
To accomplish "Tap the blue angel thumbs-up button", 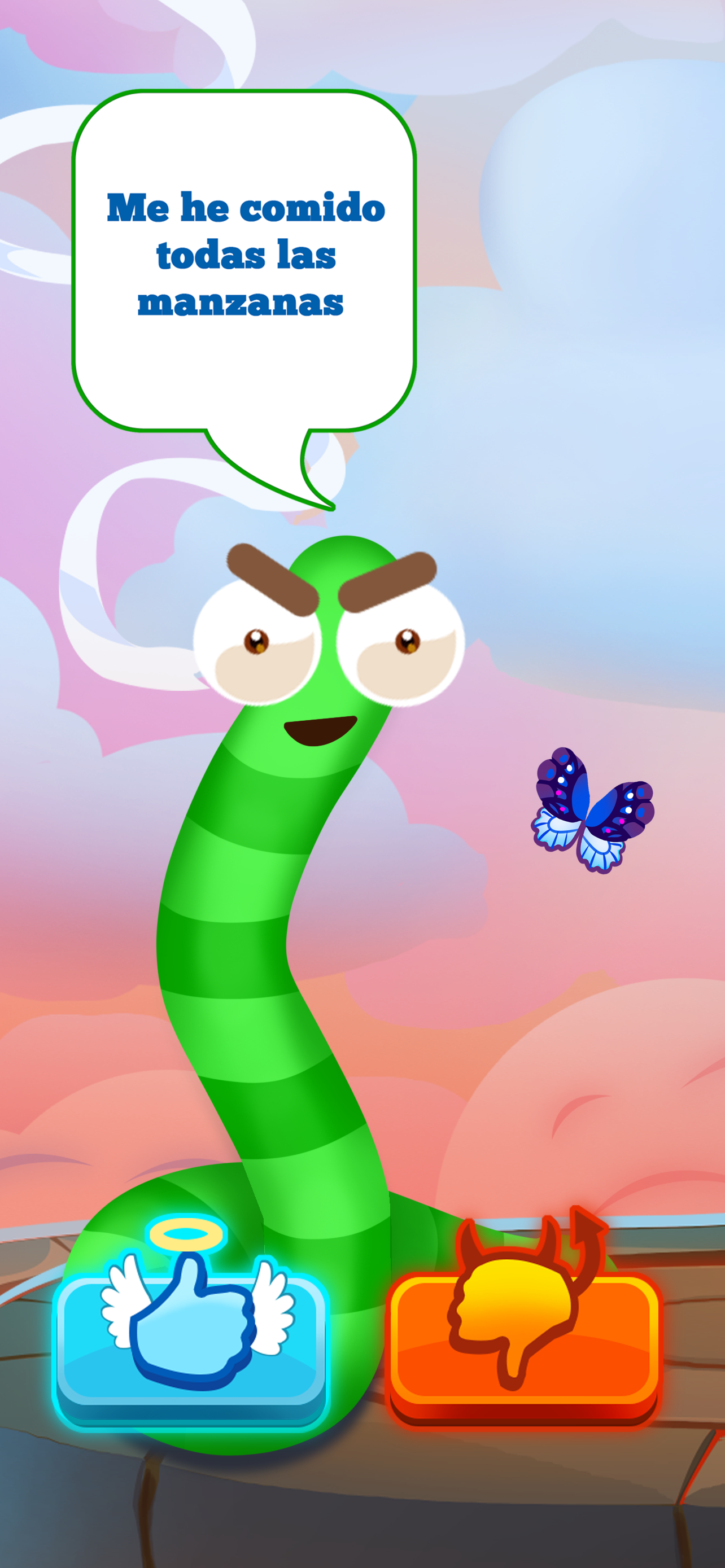I will [192, 1344].
